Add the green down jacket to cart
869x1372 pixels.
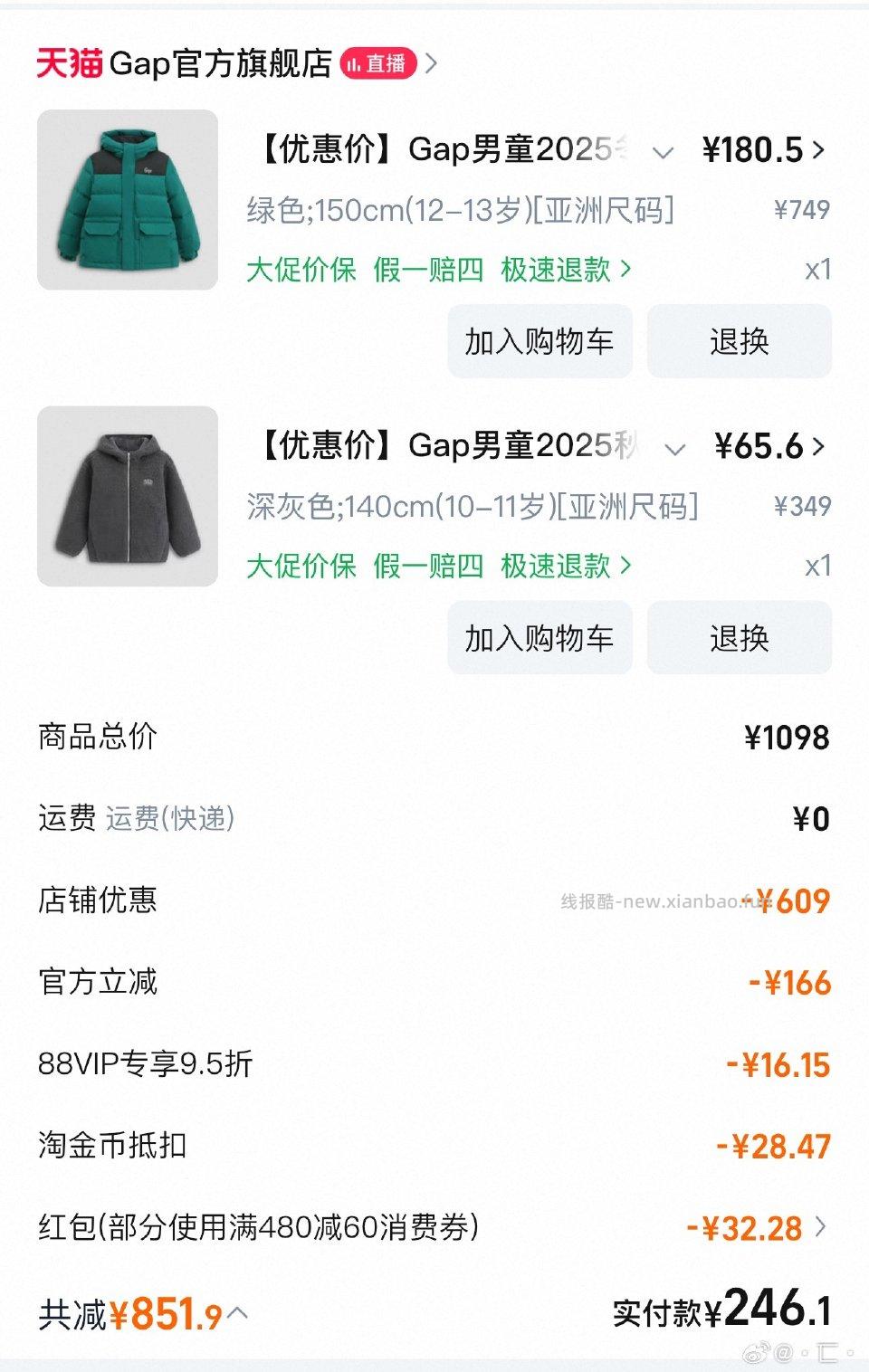(540, 341)
